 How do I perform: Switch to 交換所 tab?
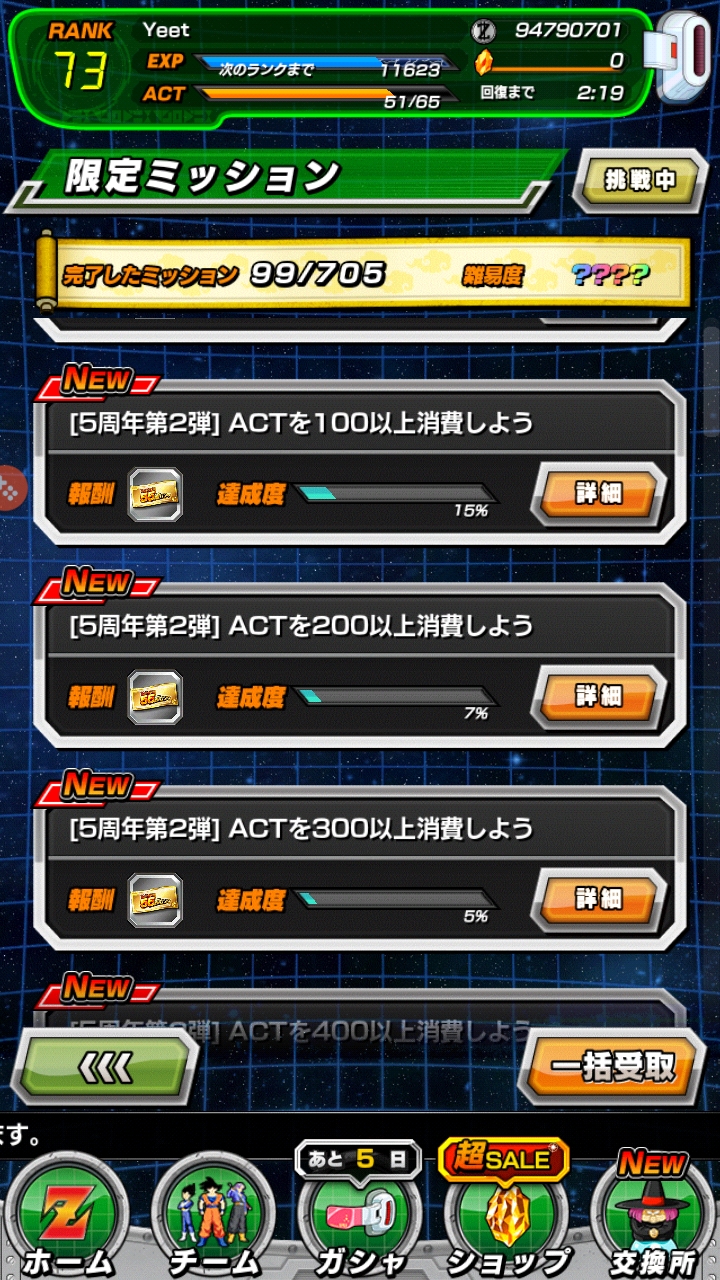[652, 1220]
